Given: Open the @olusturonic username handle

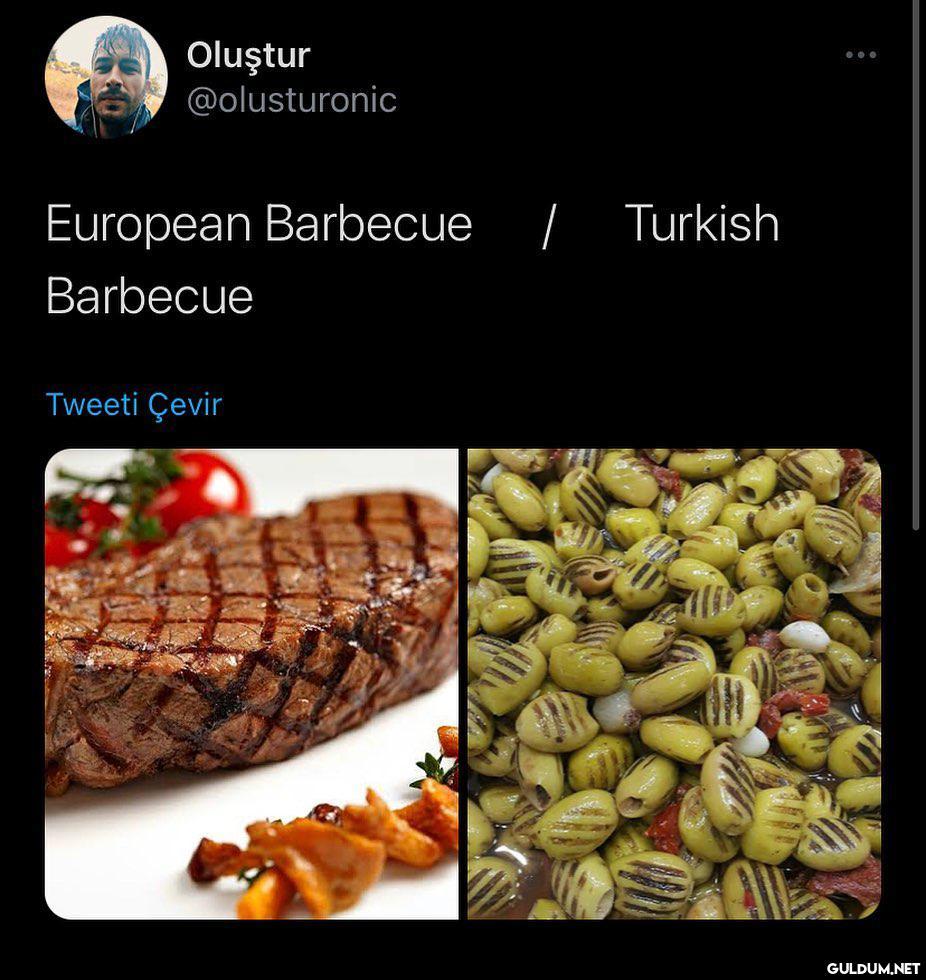Looking at the screenshot, I should pyautogui.click(x=291, y=100).
